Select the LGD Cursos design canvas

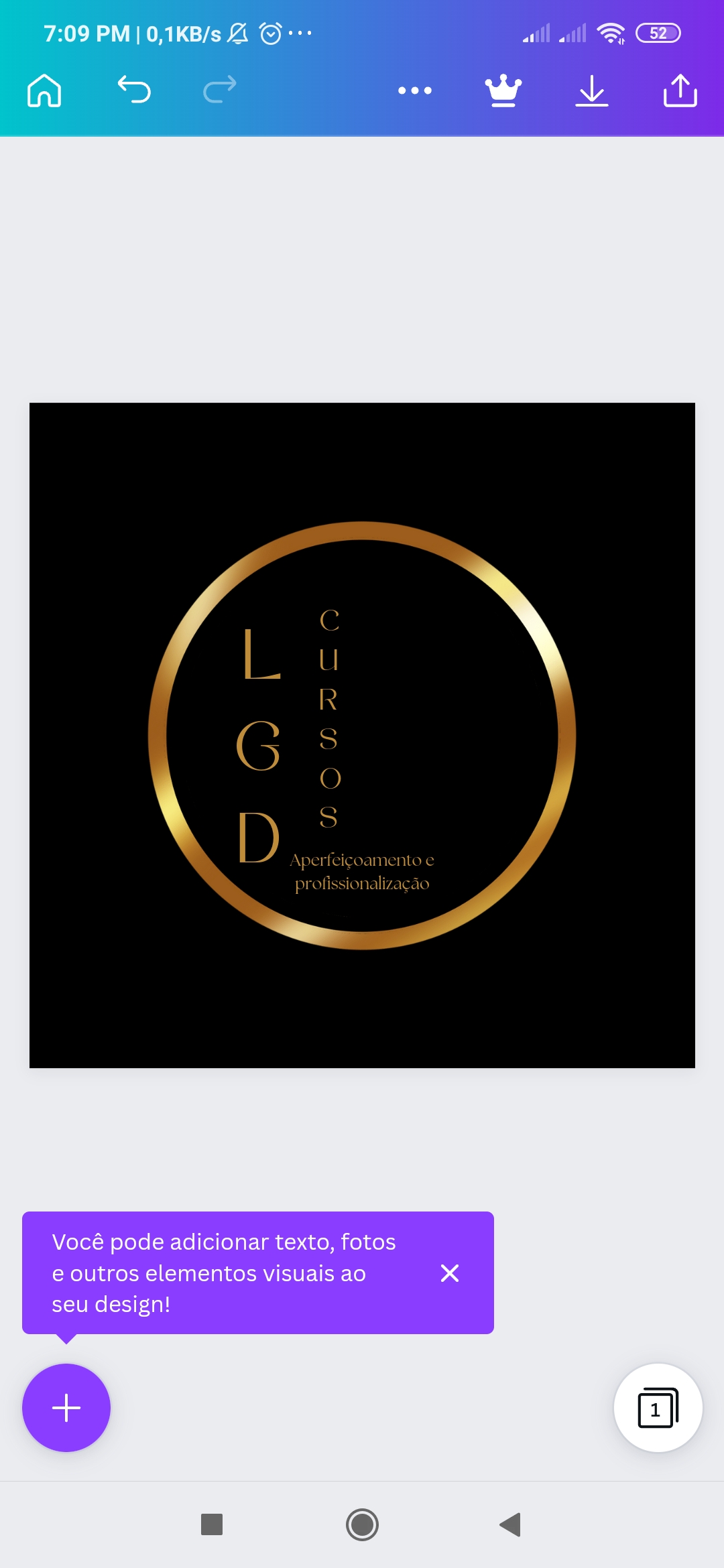pos(362,735)
